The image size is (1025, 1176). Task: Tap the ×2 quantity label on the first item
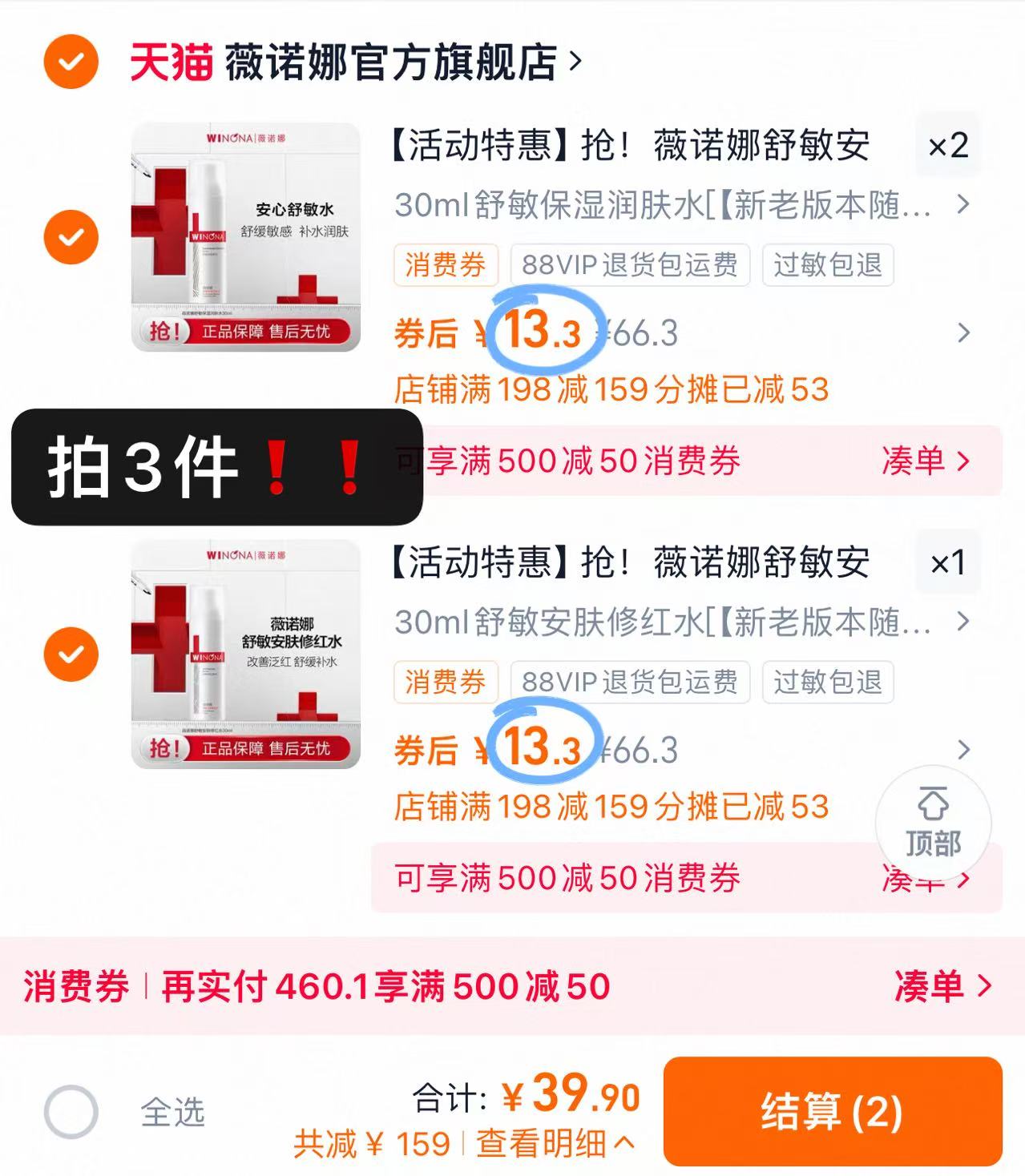click(x=947, y=147)
